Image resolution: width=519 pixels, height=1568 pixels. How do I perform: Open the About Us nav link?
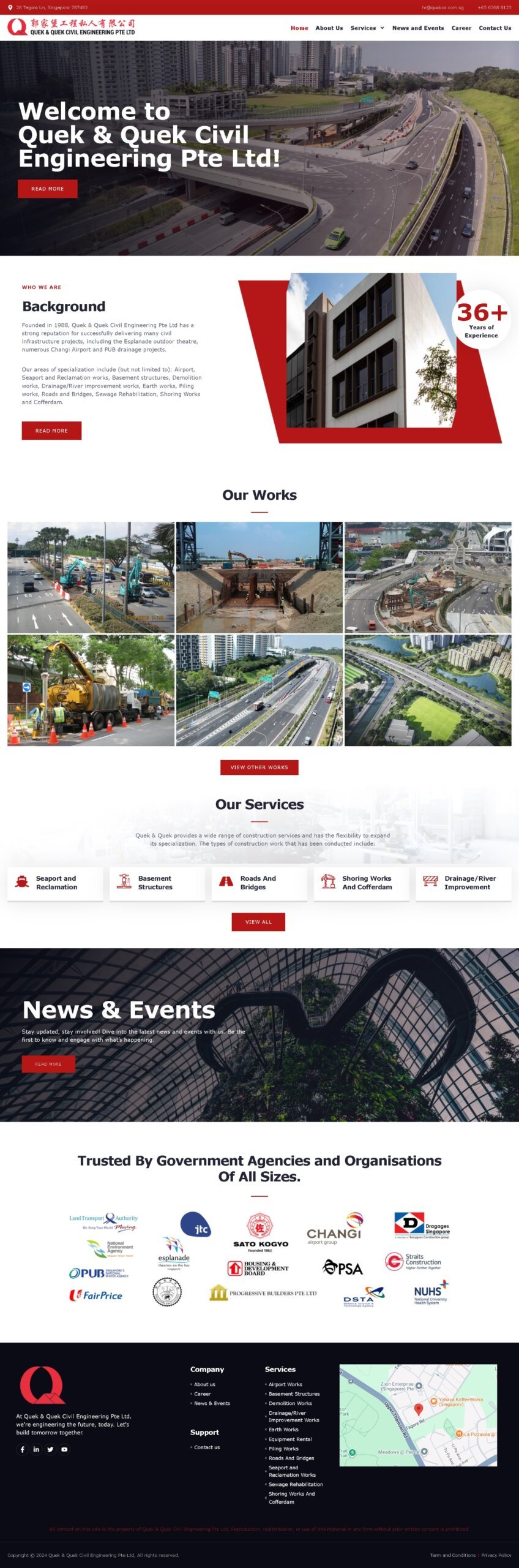(x=329, y=28)
